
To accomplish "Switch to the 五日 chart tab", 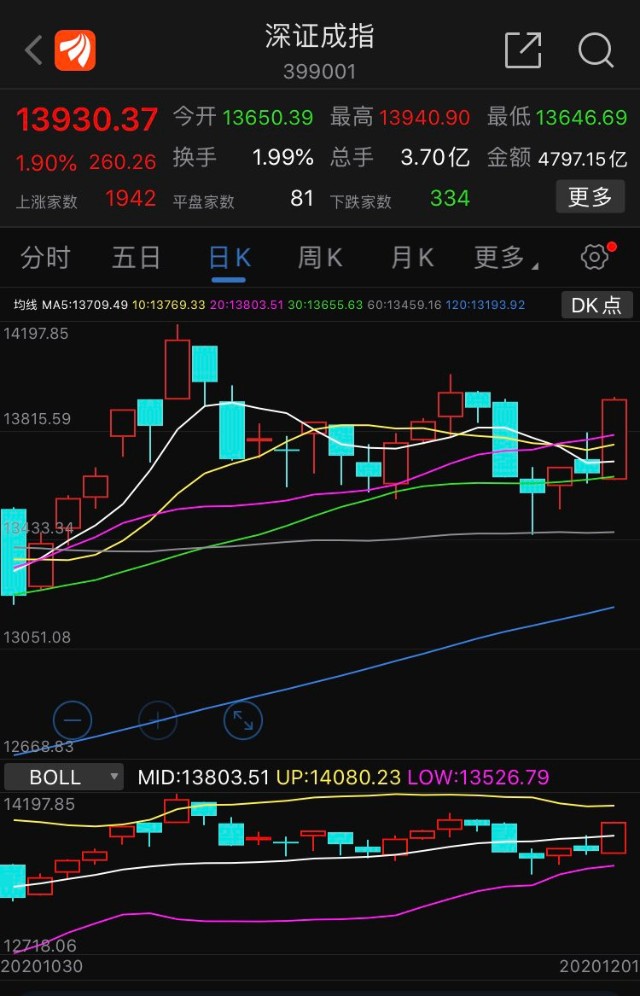I will tap(136, 258).
